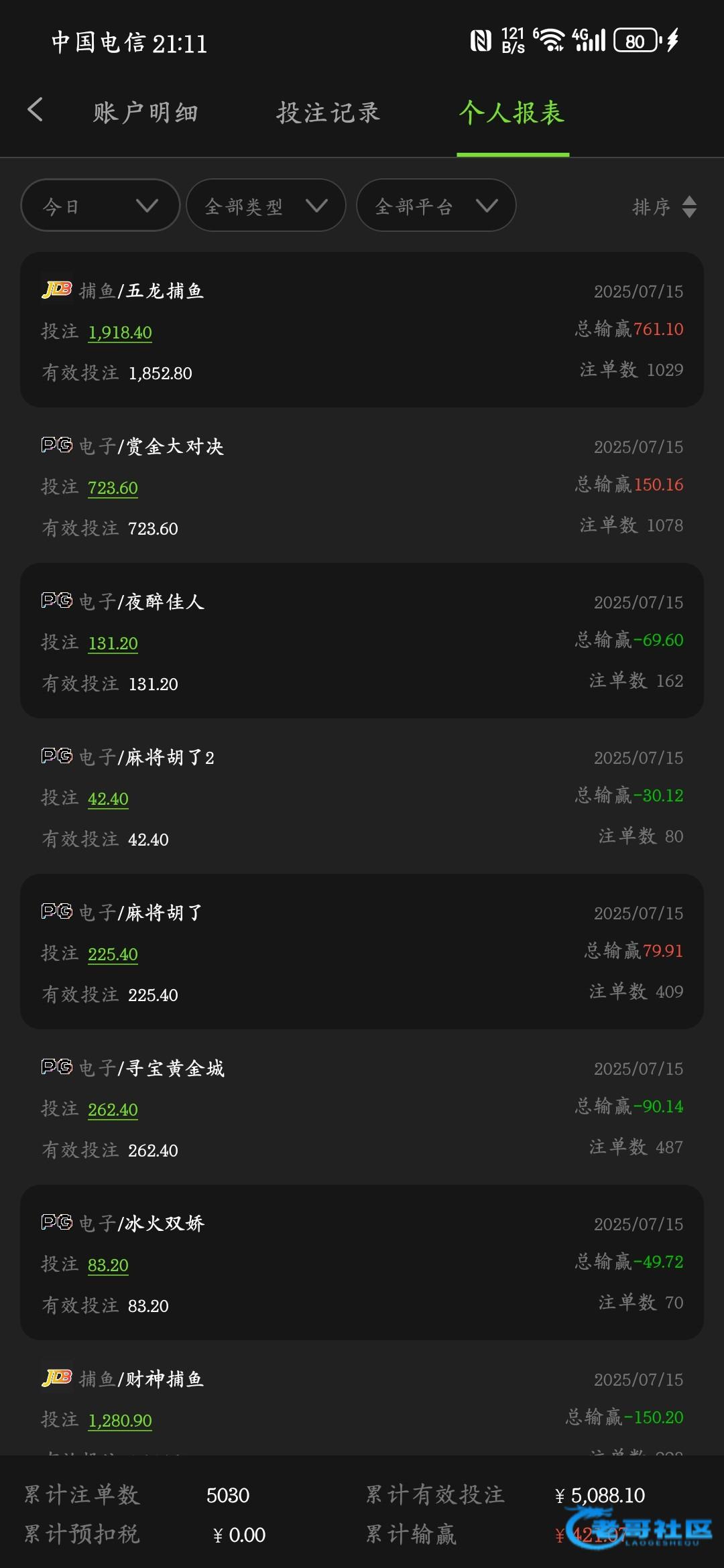Open bet amount 723.60 for 赏金大对决
The image size is (724, 1568).
coord(113,488)
